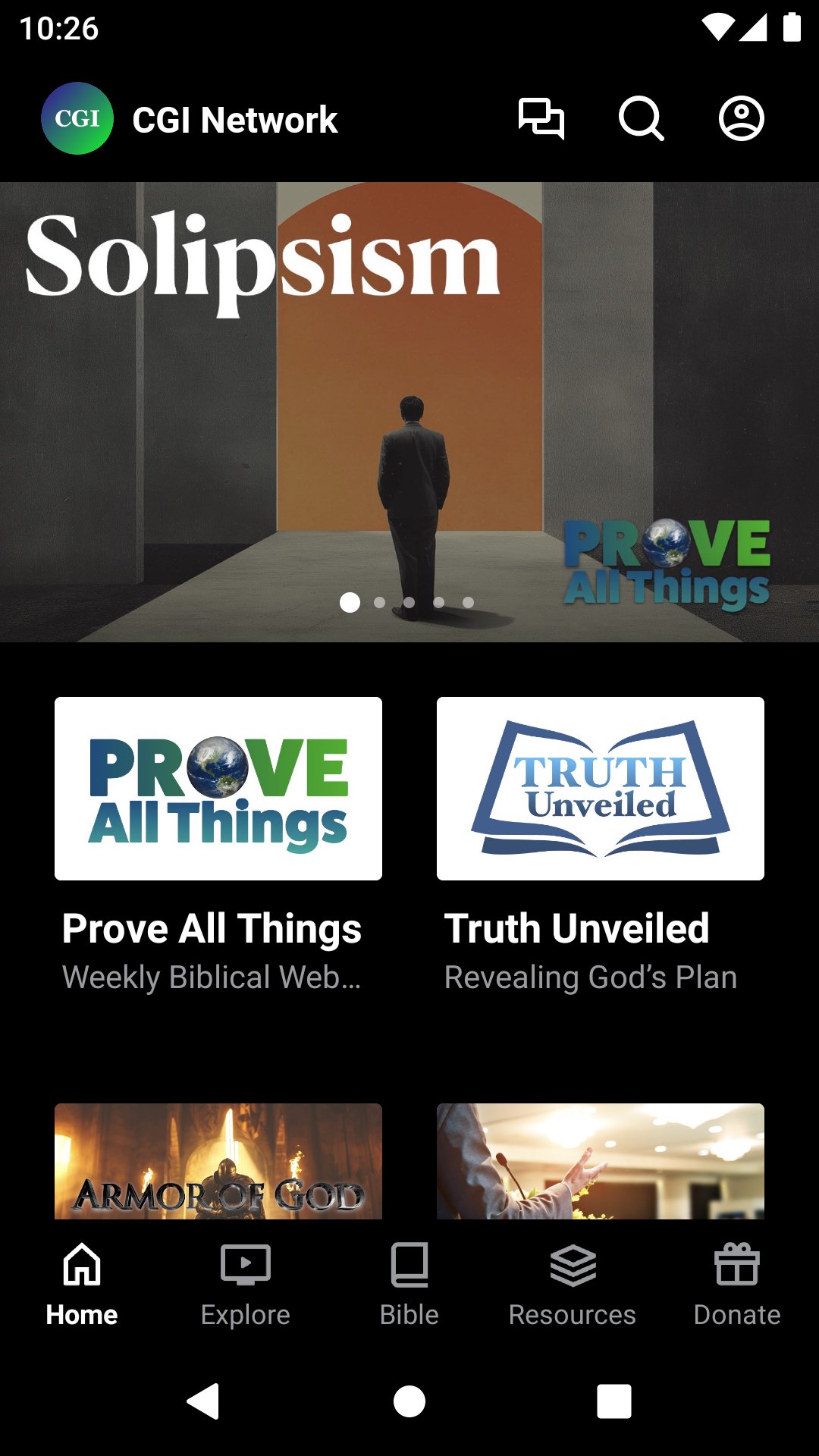Image resolution: width=819 pixels, height=1456 pixels.
Task: Open the Solipsism featured banner
Action: [x=409, y=412]
